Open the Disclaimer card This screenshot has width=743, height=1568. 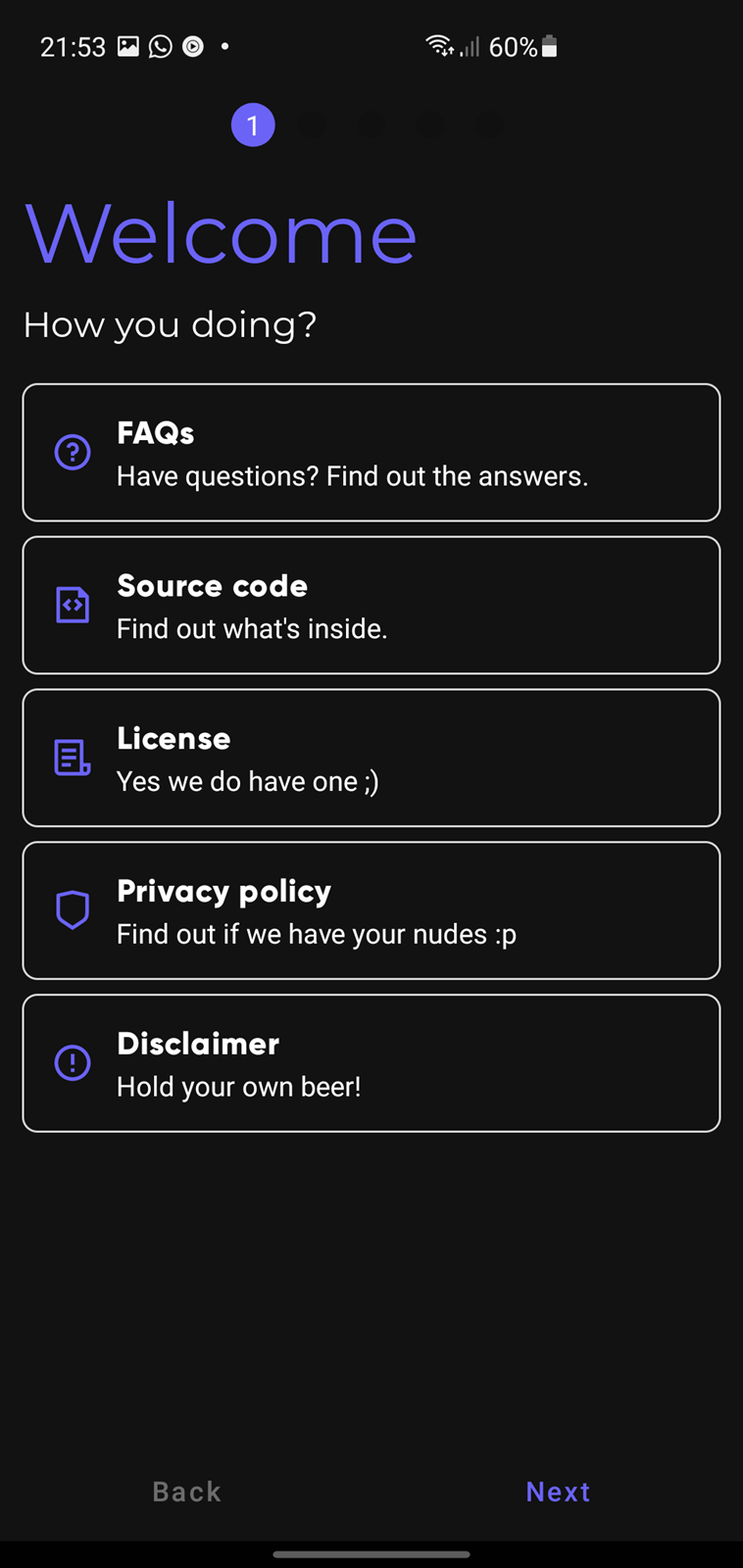point(371,1063)
